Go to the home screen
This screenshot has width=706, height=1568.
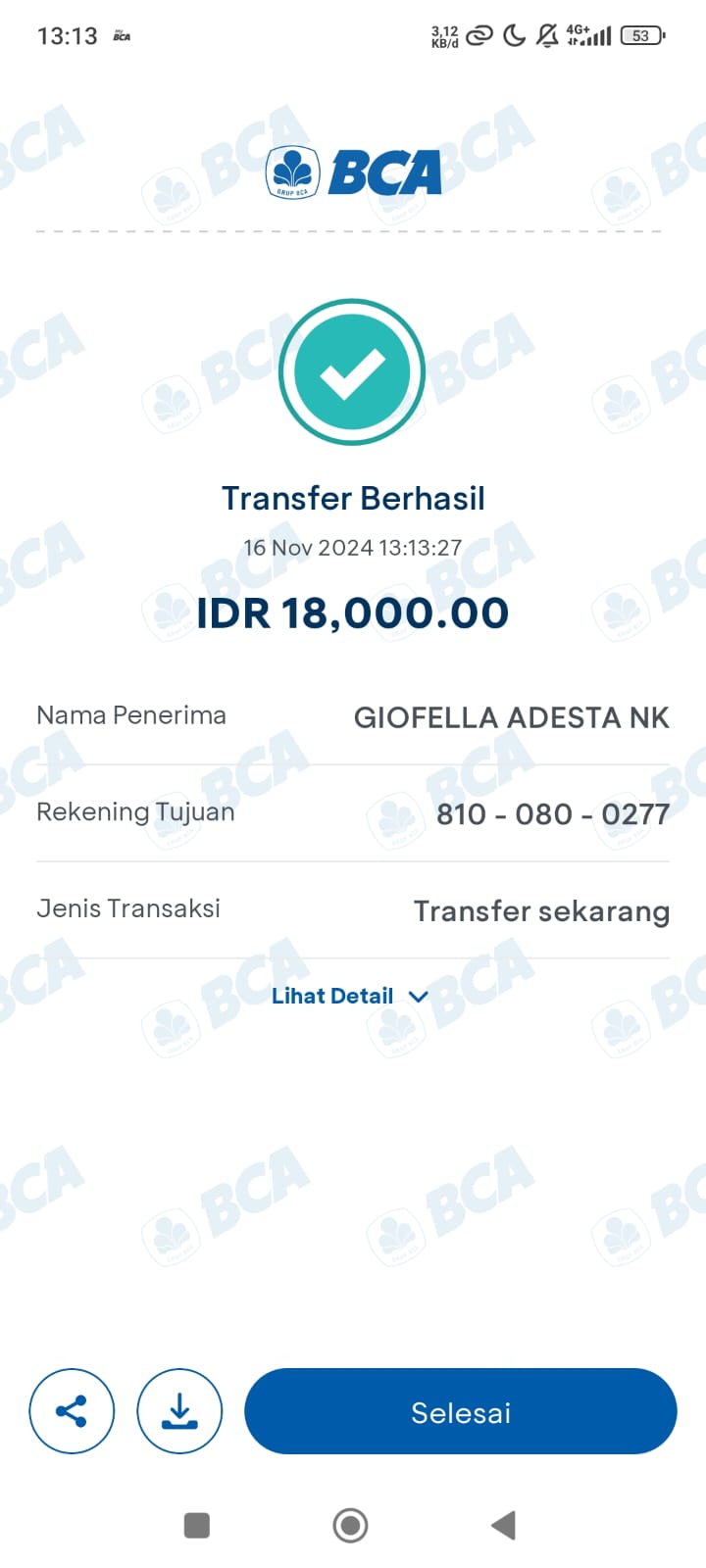pyautogui.click(x=350, y=1525)
